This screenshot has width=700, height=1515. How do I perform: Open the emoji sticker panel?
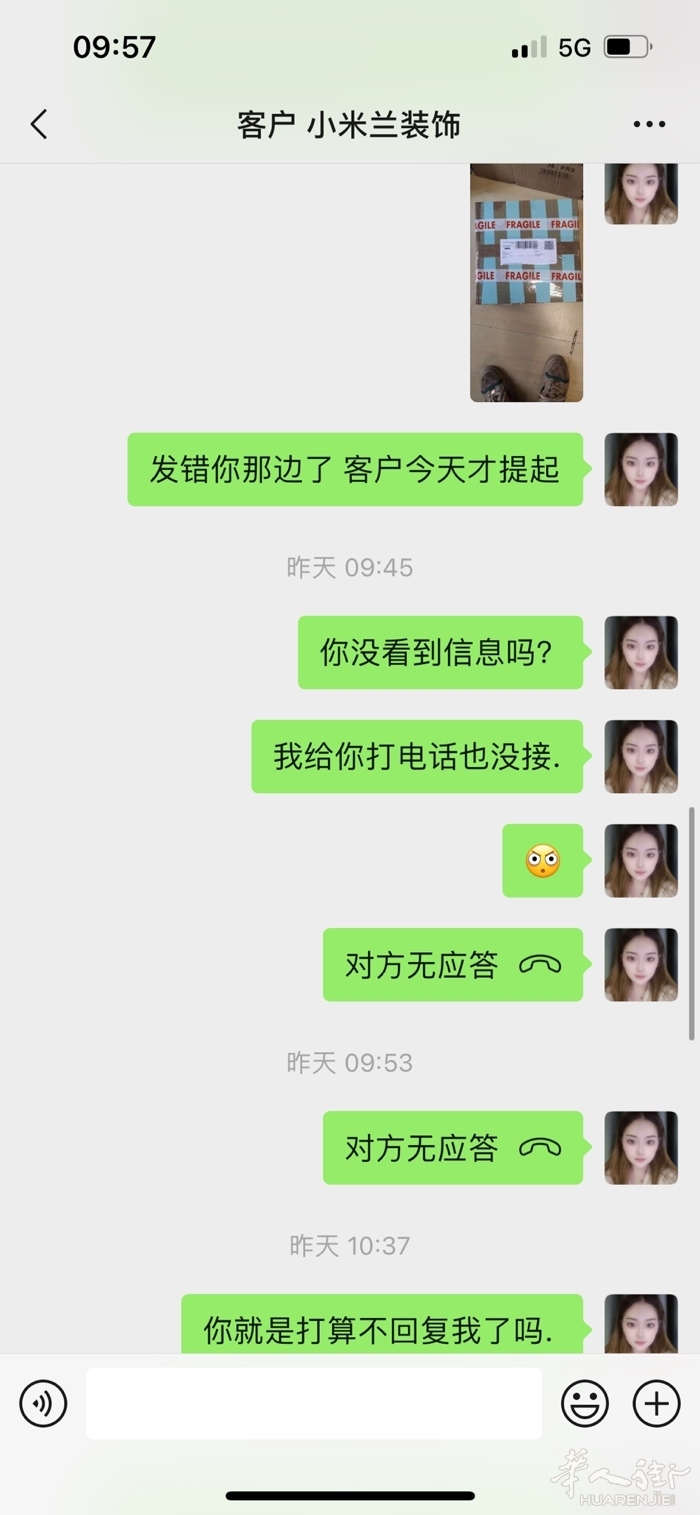click(x=585, y=1403)
